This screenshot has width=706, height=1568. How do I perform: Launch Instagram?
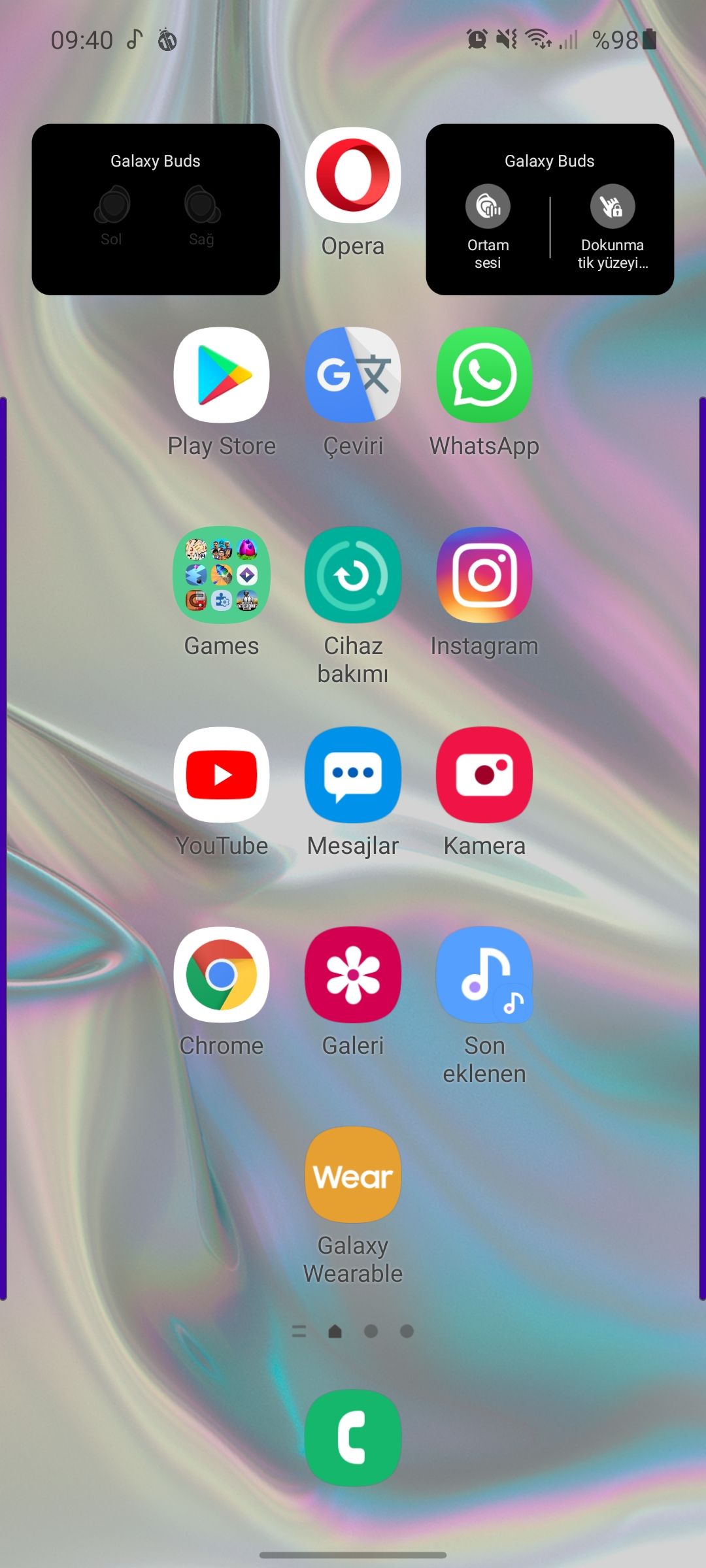[484, 575]
